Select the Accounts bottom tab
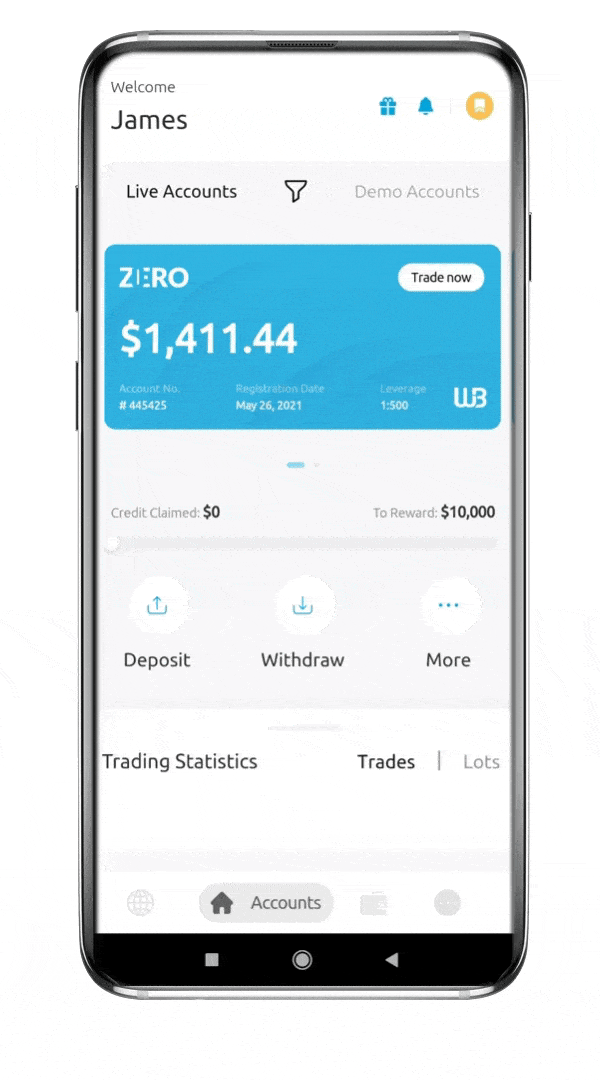Viewport: 600px width, 1080px height. click(266, 902)
